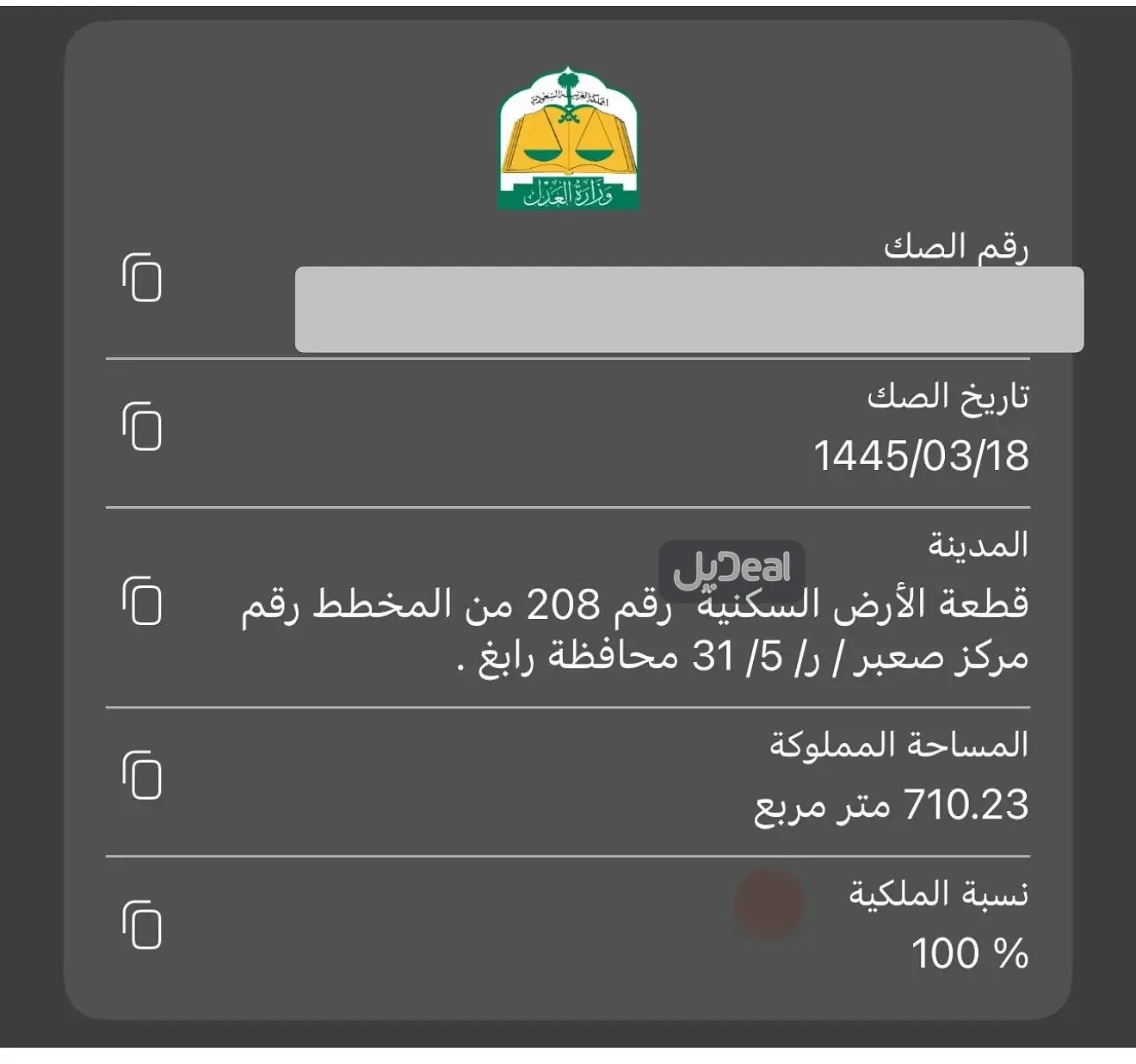Screen dimensions: 1136x1064
Task: Copy the deed date 1445/03/18
Action: (x=142, y=426)
